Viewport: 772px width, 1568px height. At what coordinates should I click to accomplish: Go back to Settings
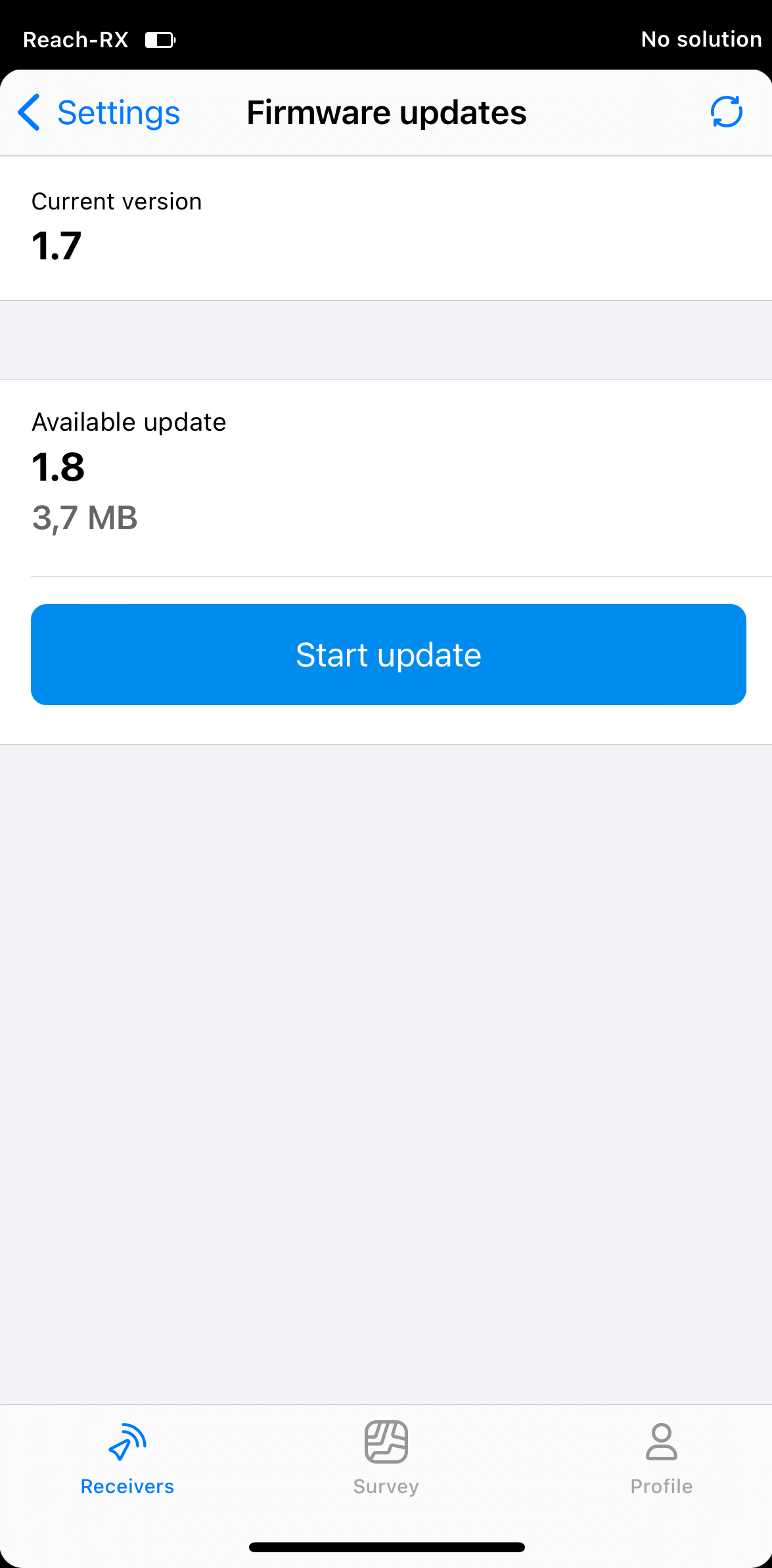[x=99, y=113]
